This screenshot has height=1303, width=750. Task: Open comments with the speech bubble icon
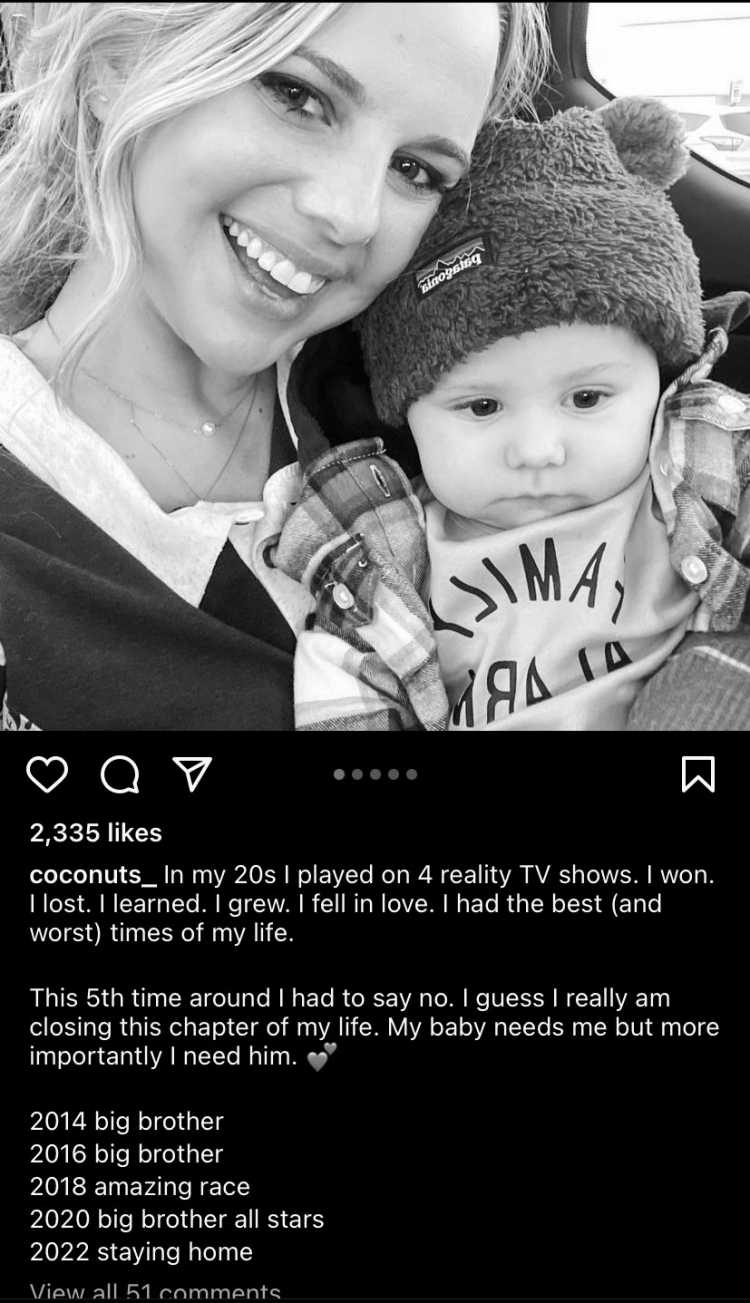click(x=120, y=774)
